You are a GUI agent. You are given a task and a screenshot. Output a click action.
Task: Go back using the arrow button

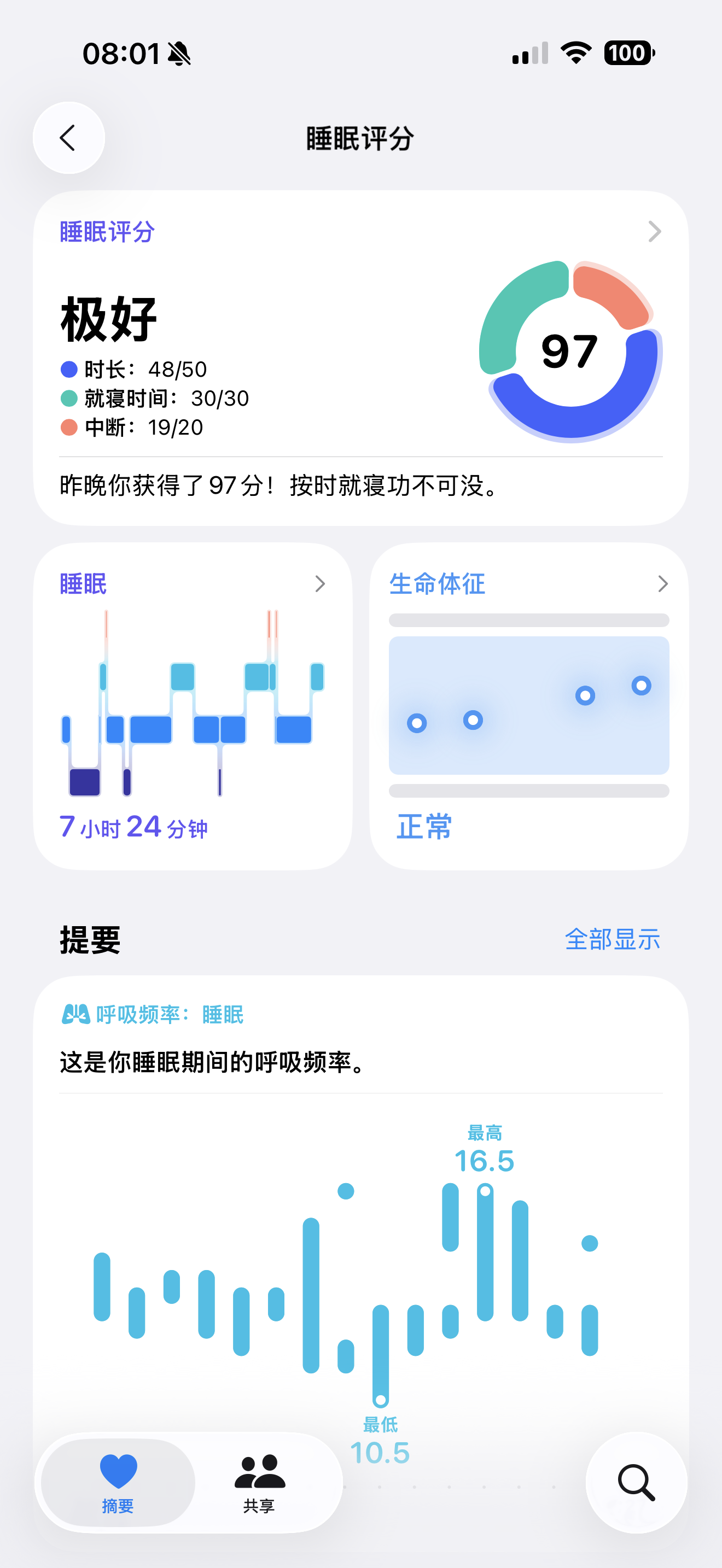coord(69,138)
